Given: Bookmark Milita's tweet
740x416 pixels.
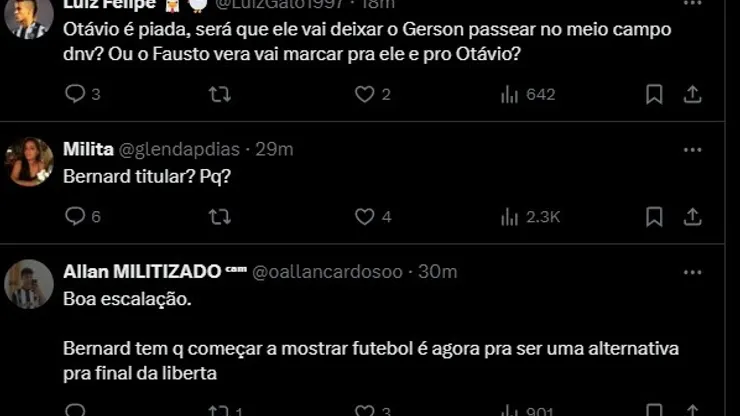Looking at the screenshot, I should coord(654,216).
